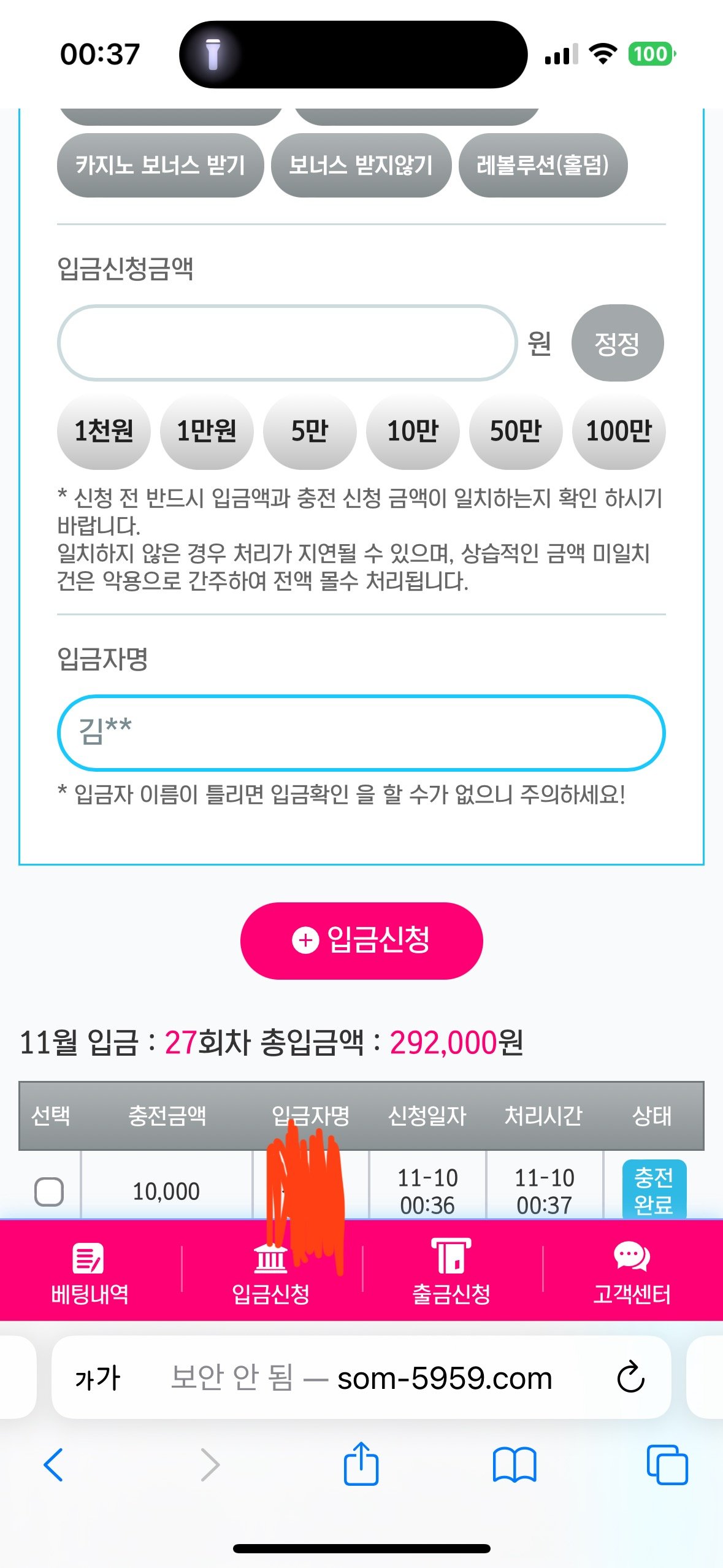The height and width of the screenshot is (1568, 723).
Task: Choose 보너스 받지않기 option
Action: (361, 165)
